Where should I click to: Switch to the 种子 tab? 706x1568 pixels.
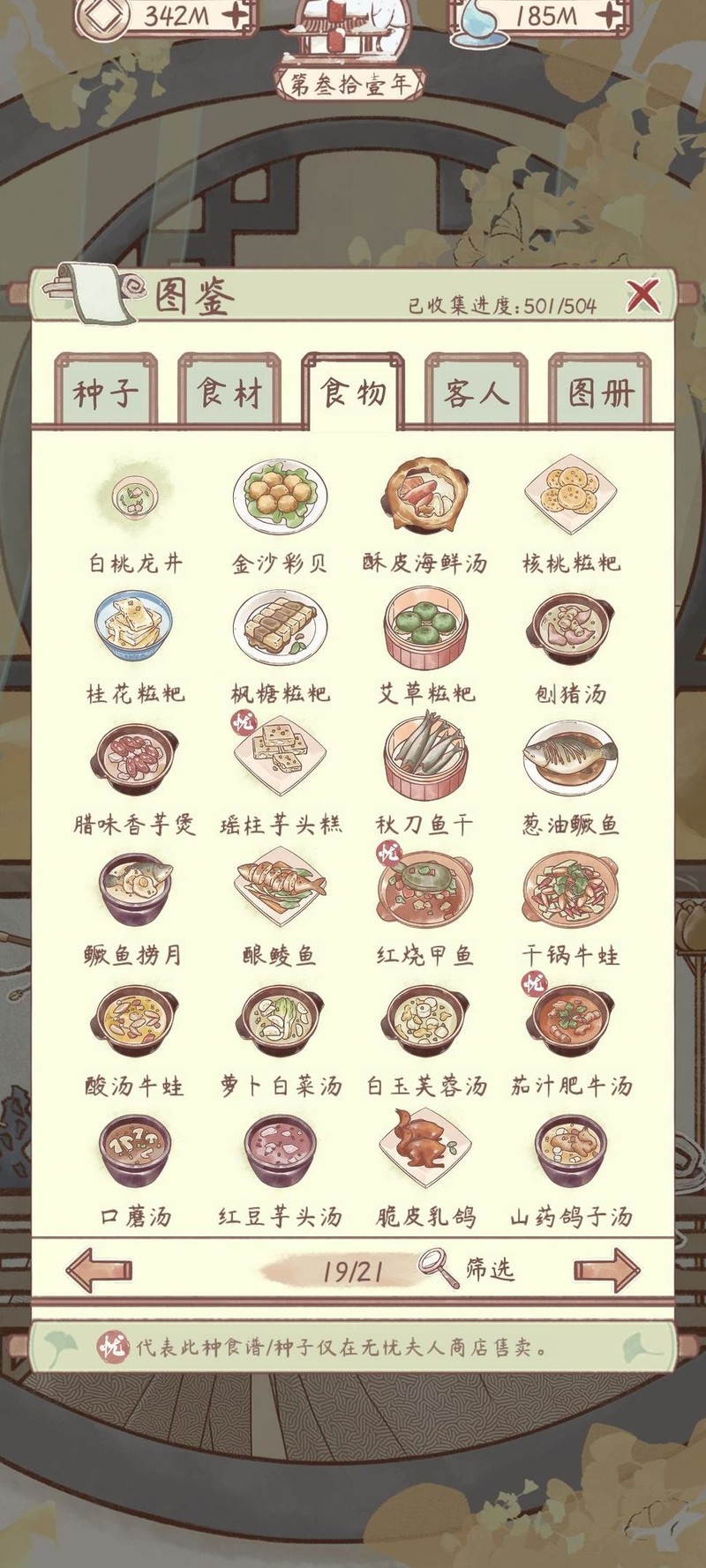point(105,392)
